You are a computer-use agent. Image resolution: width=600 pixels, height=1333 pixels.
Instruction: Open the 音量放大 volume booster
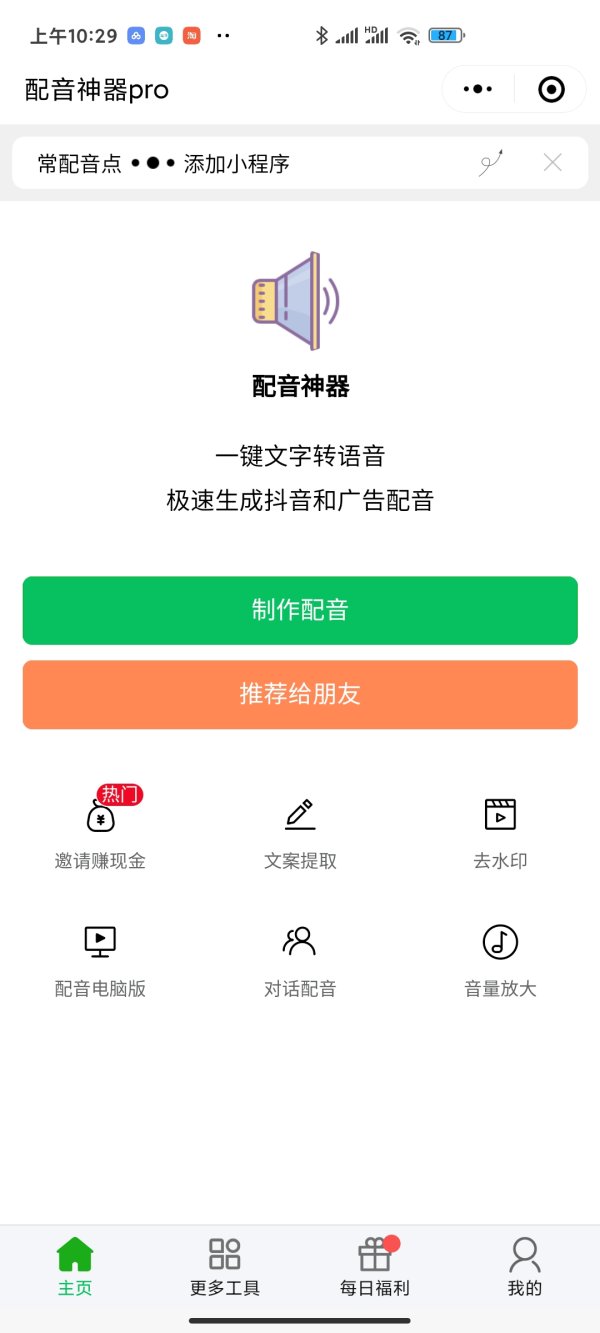(500, 958)
